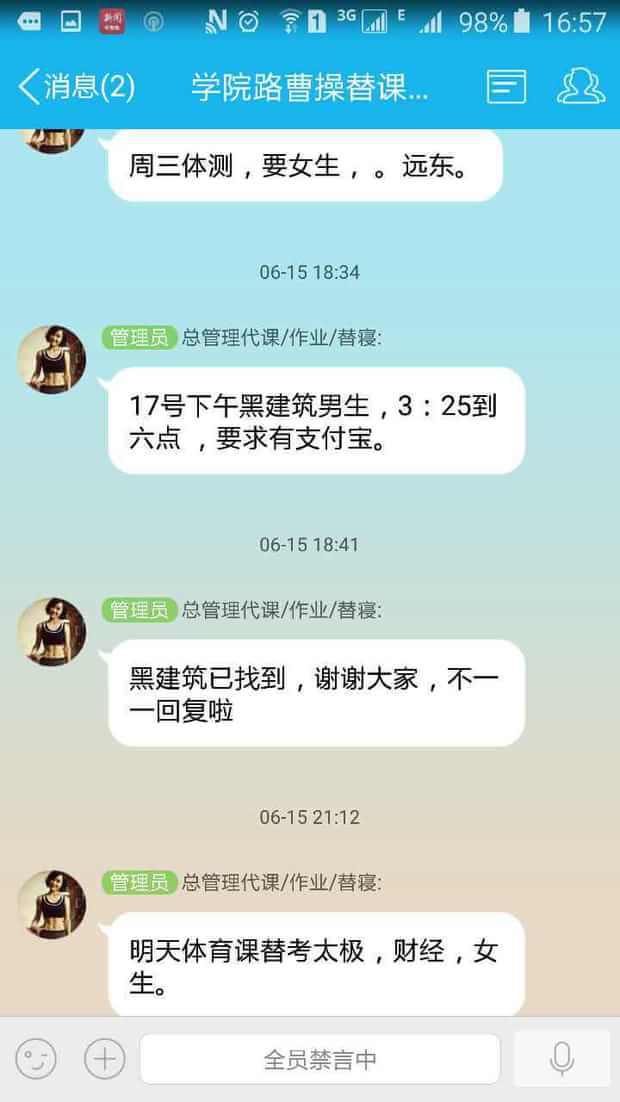Open avatar beside 黑建筑已找到 message
The height and width of the screenshot is (1102, 620).
pyautogui.click(x=52, y=632)
